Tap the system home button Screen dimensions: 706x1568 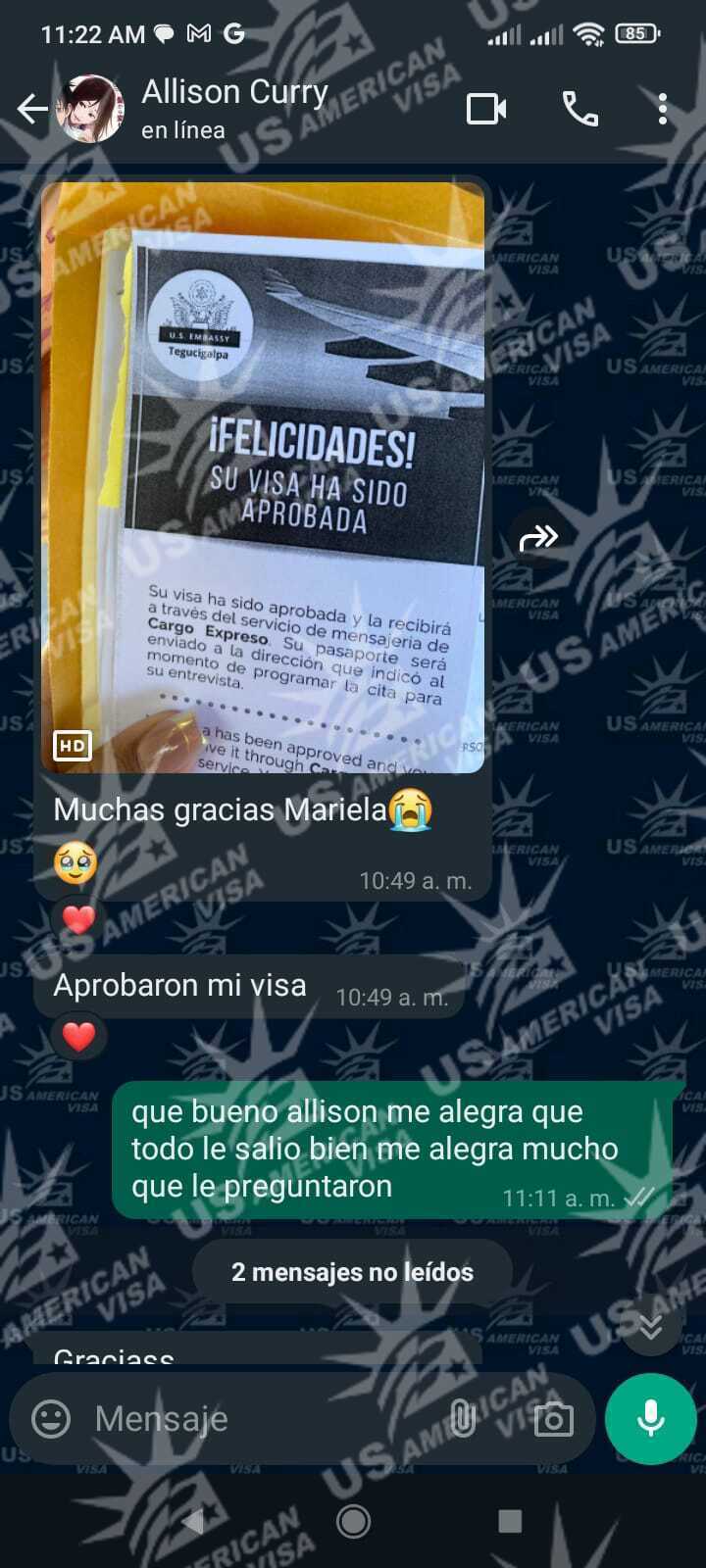(x=353, y=1521)
